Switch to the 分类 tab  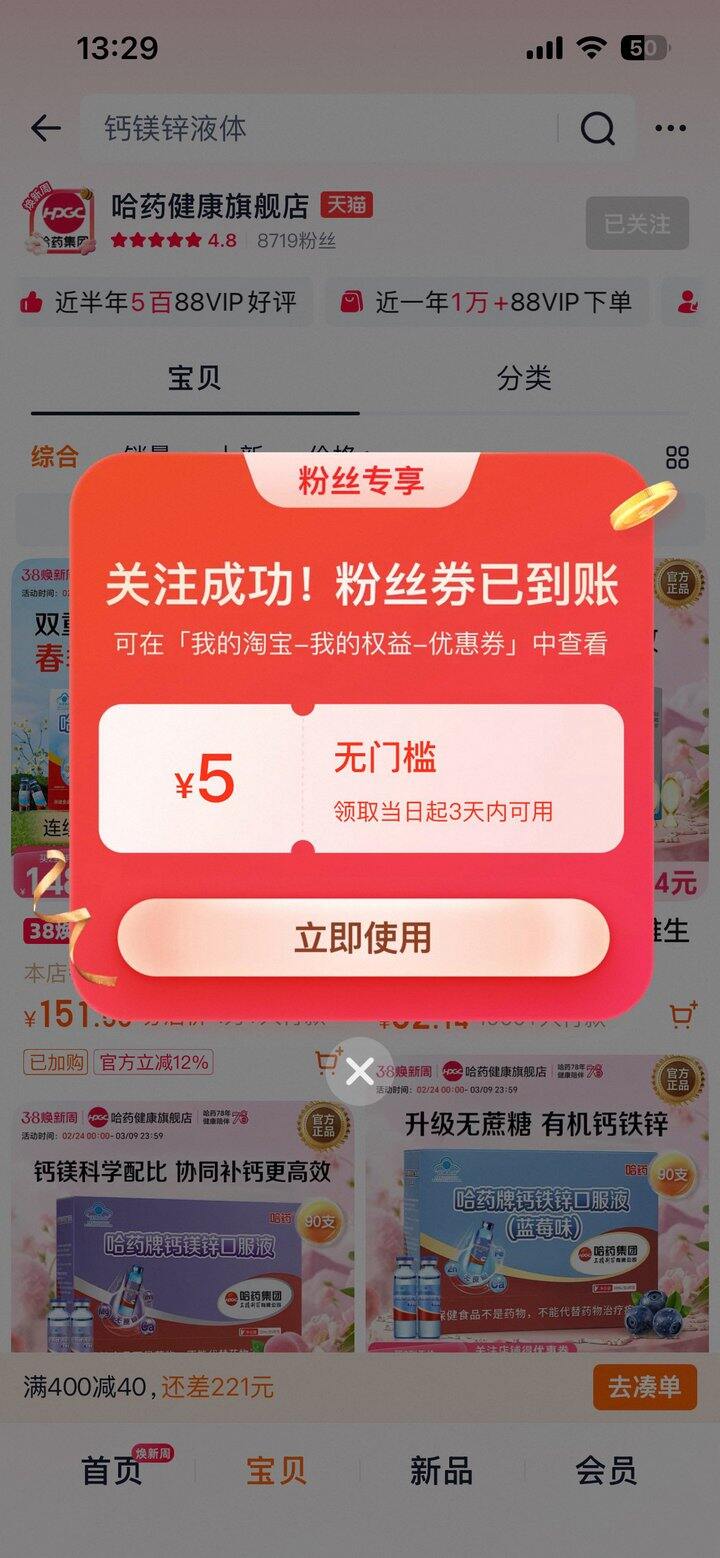click(524, 378)
